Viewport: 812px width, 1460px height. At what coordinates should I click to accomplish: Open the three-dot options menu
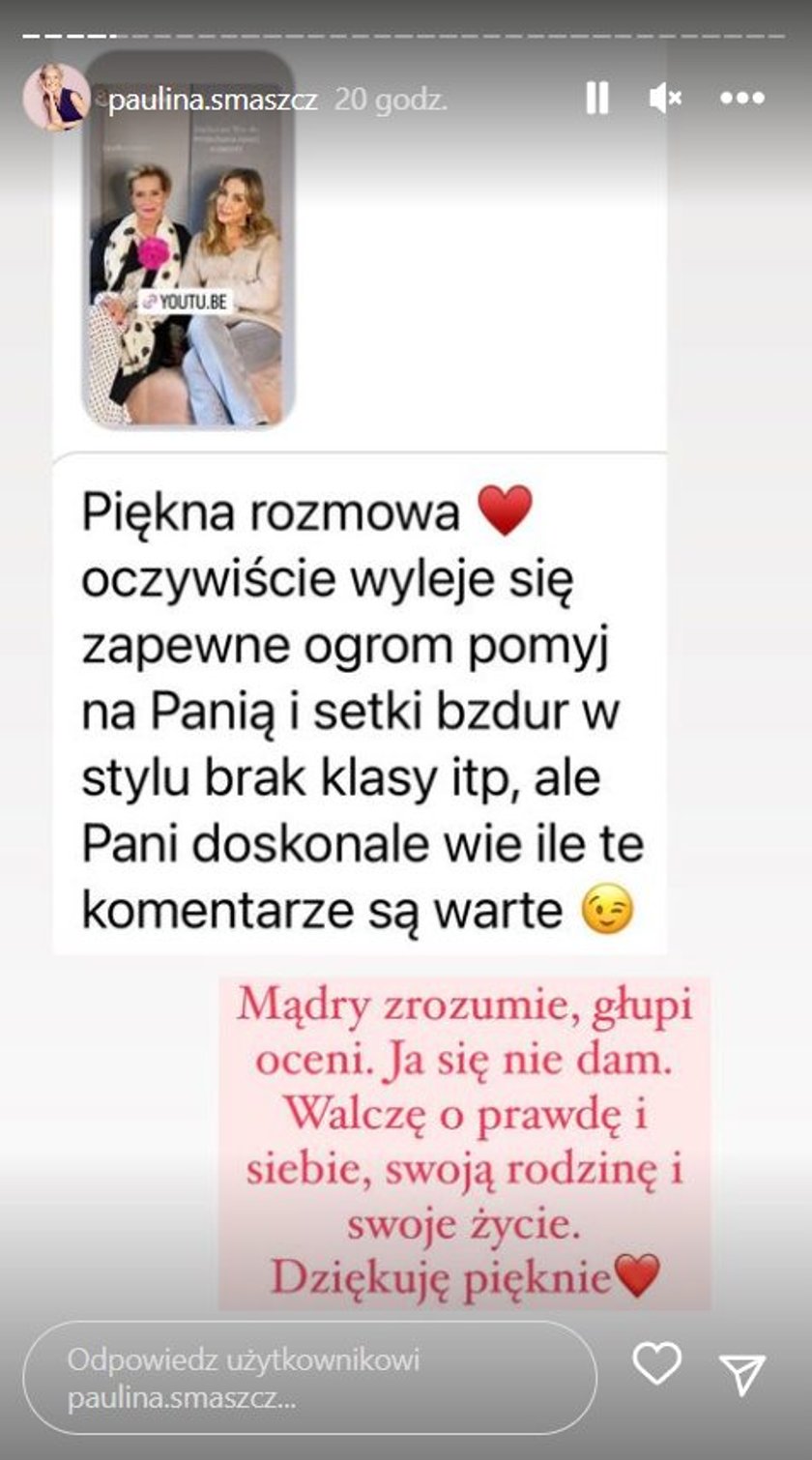click(x=742, y=98)
